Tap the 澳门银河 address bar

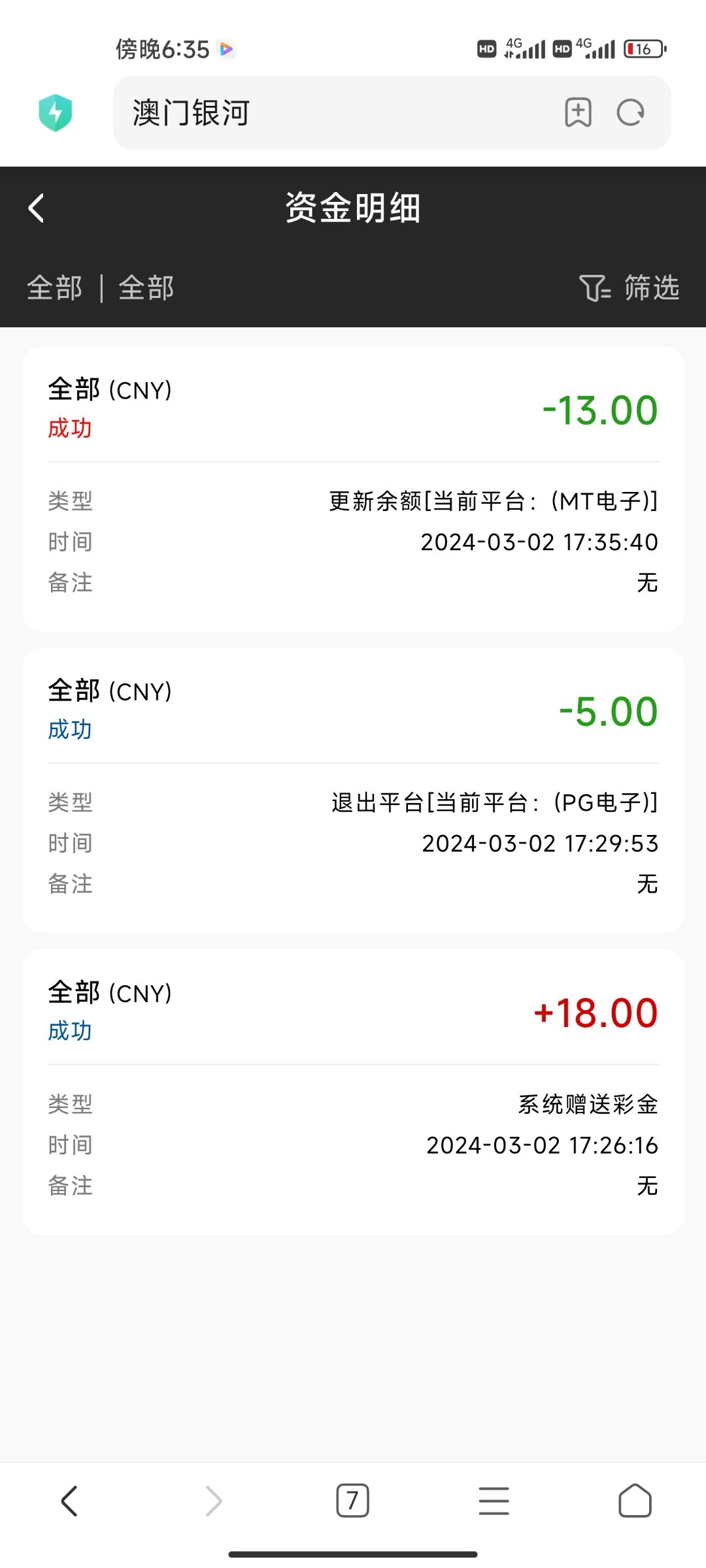coord(340,112)
